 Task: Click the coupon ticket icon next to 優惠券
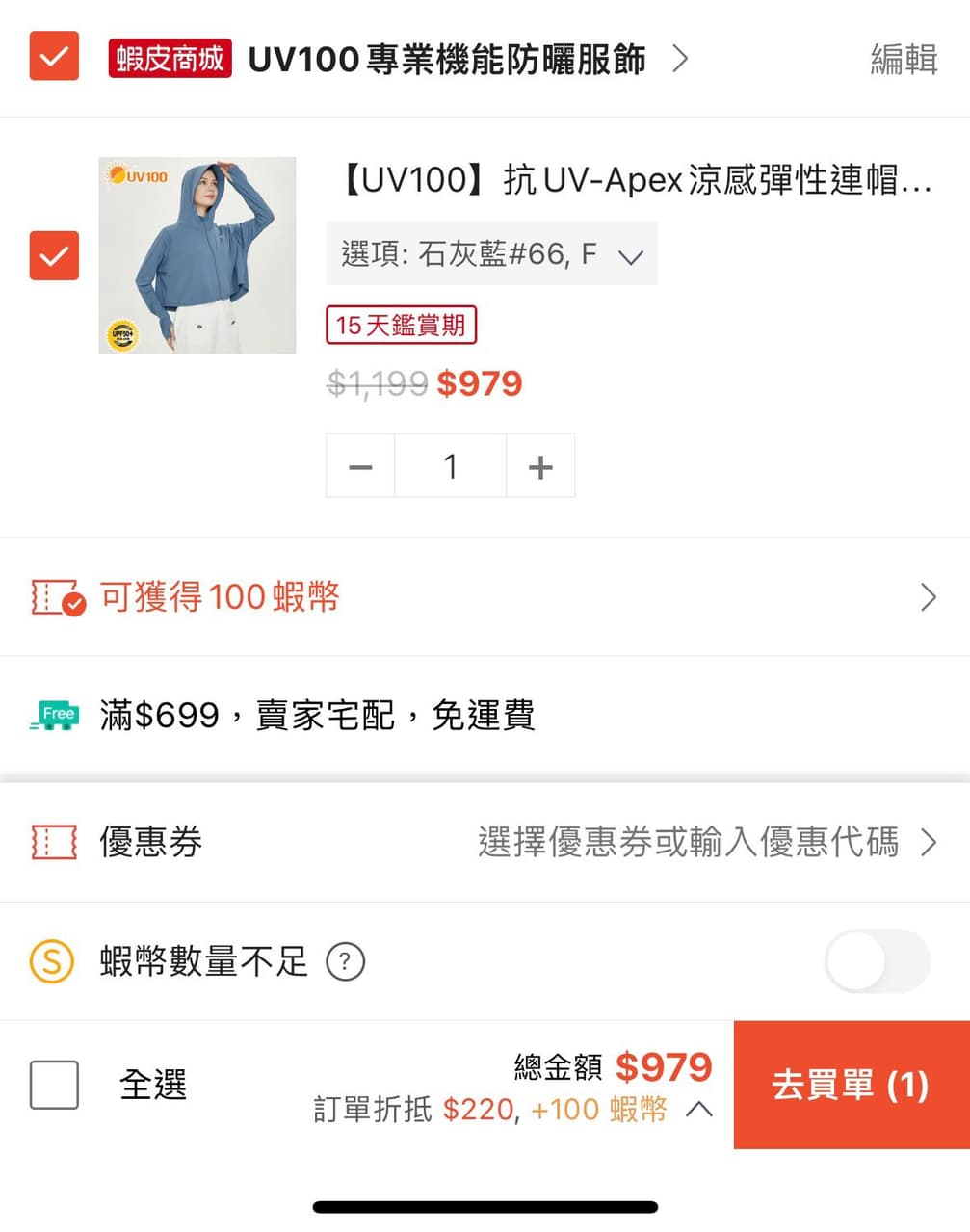click(x=55, y=842)
